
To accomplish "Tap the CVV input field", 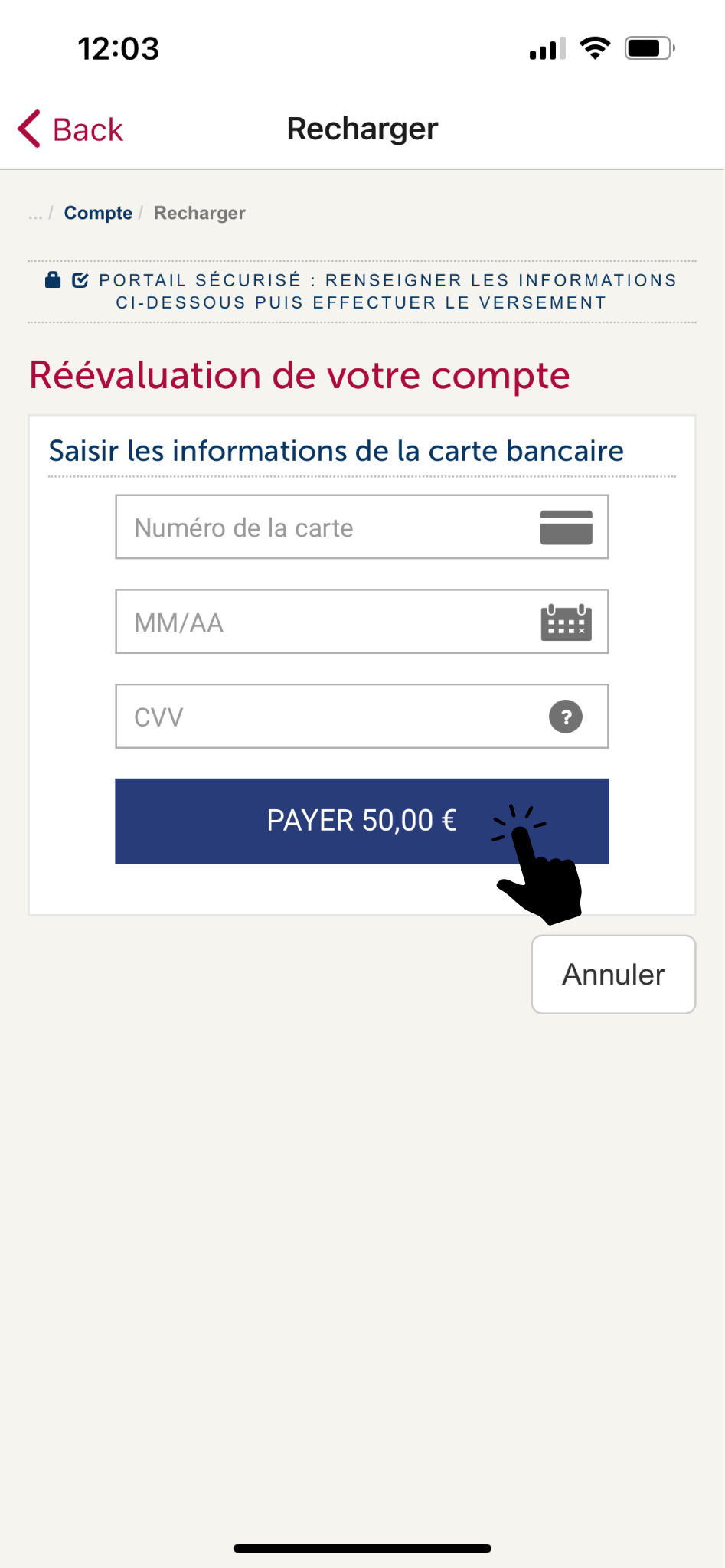I will coord(329,717).
